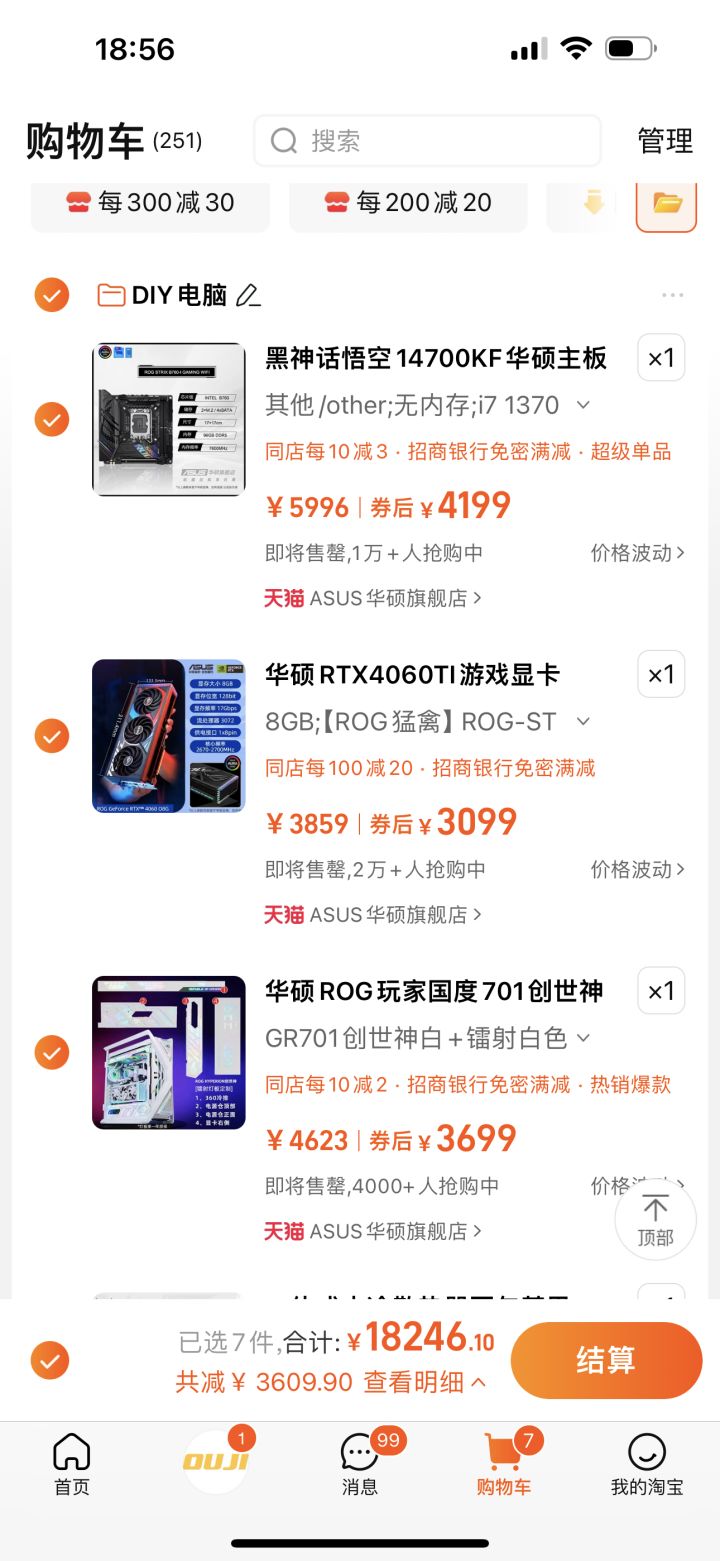Open the cart search box
Viewport: 720px width, 1561px height.
click(x=427, y=141)
